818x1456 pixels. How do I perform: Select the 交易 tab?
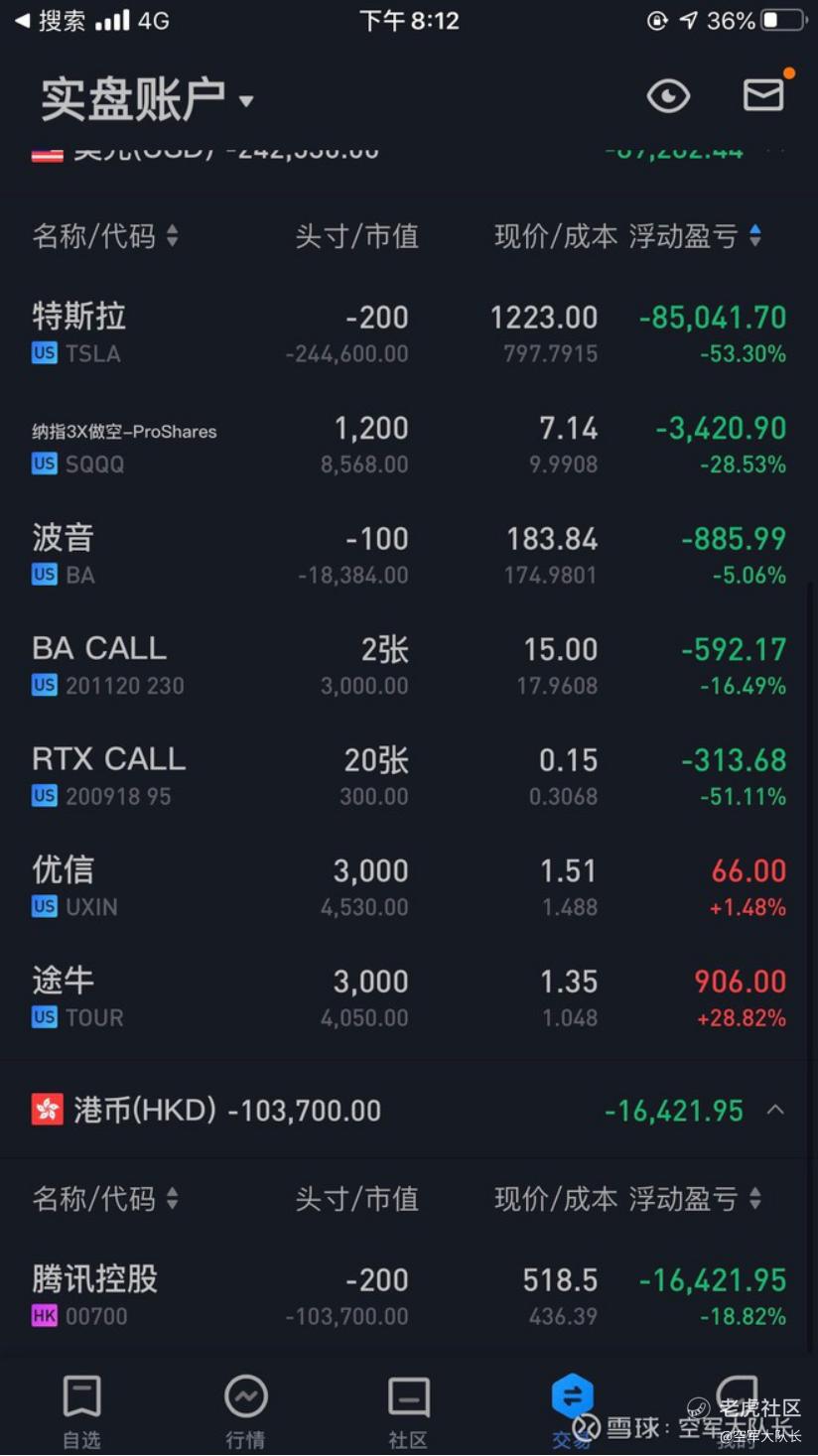click(x=572, y=1411)
